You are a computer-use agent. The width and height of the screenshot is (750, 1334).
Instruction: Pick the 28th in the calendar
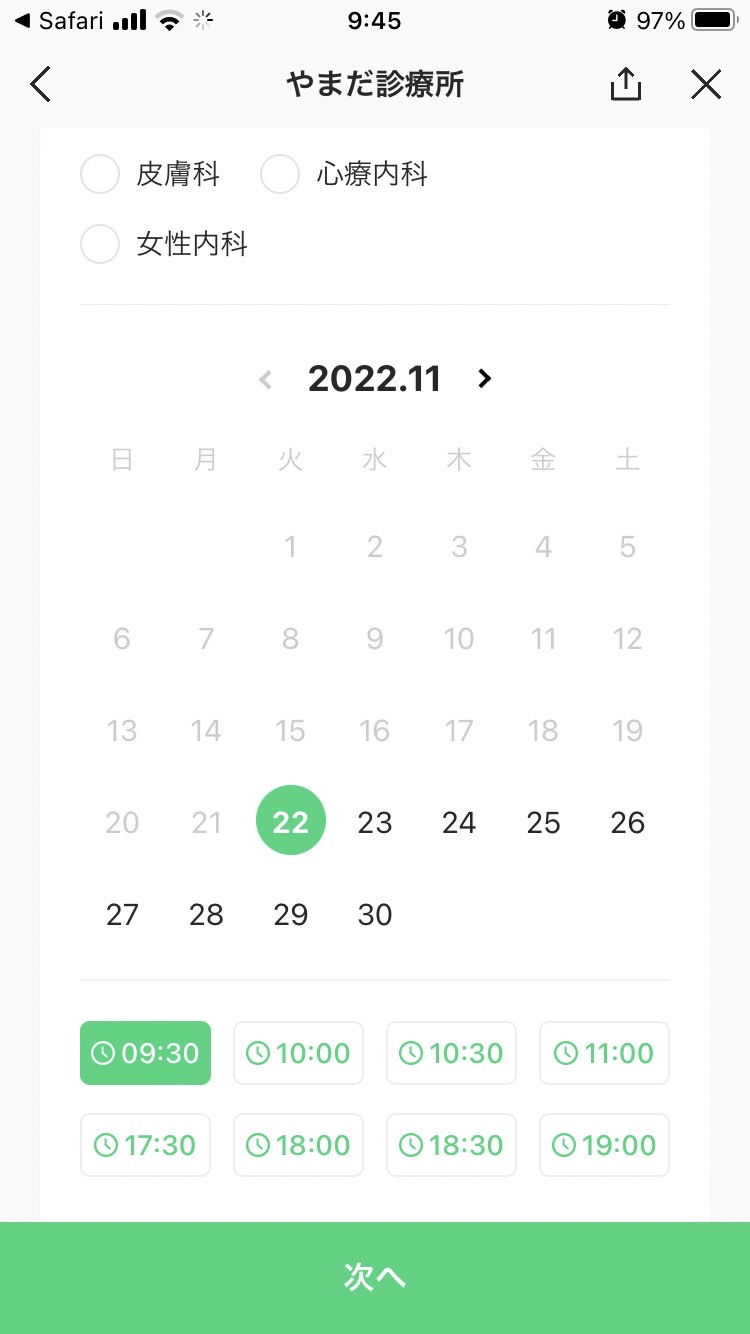[206, 914]
